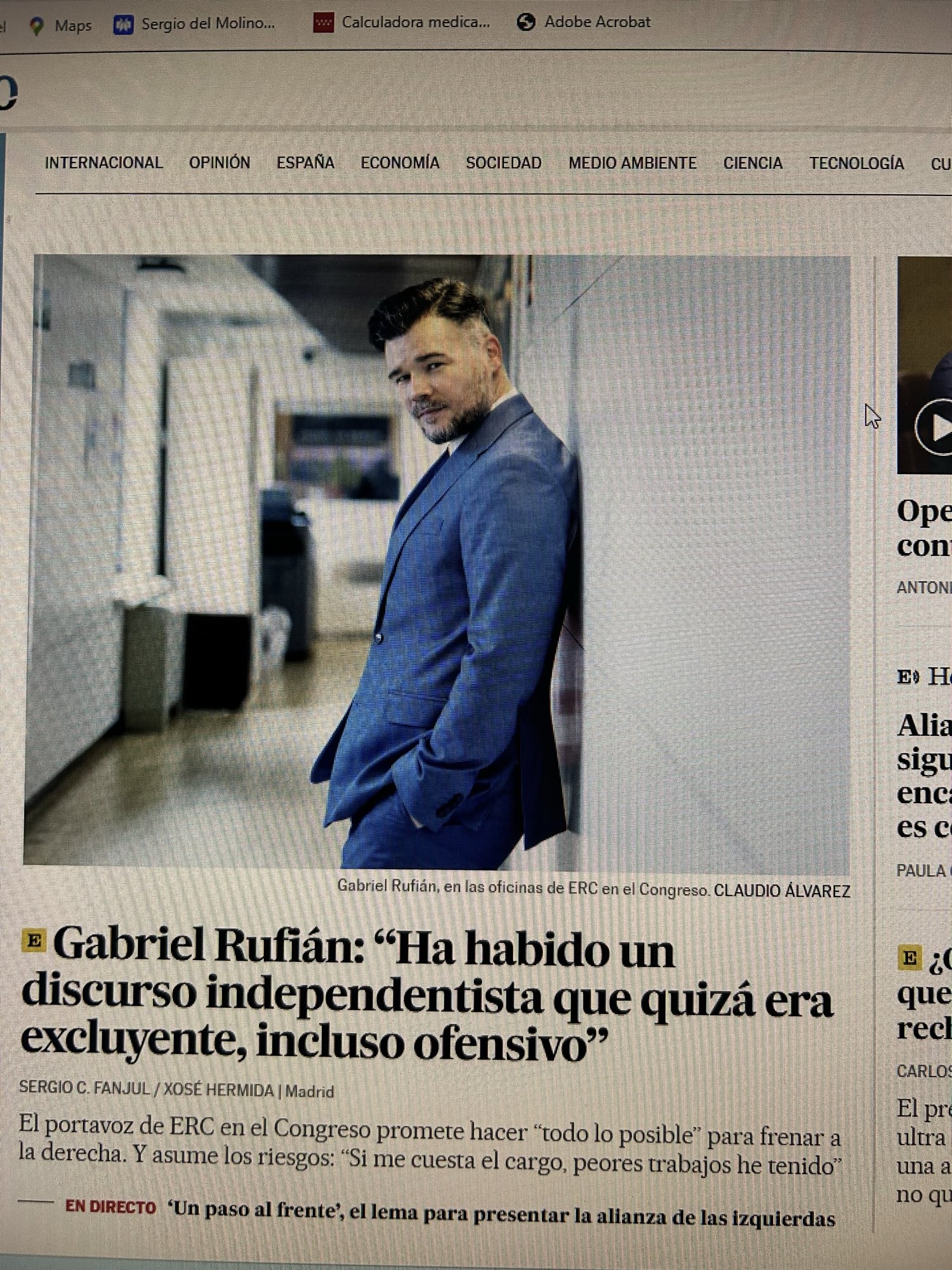Image resolution: width=952 pixels, height=1270 pixels.
Task: Open the Ciencia section
Action: point(753,163)
